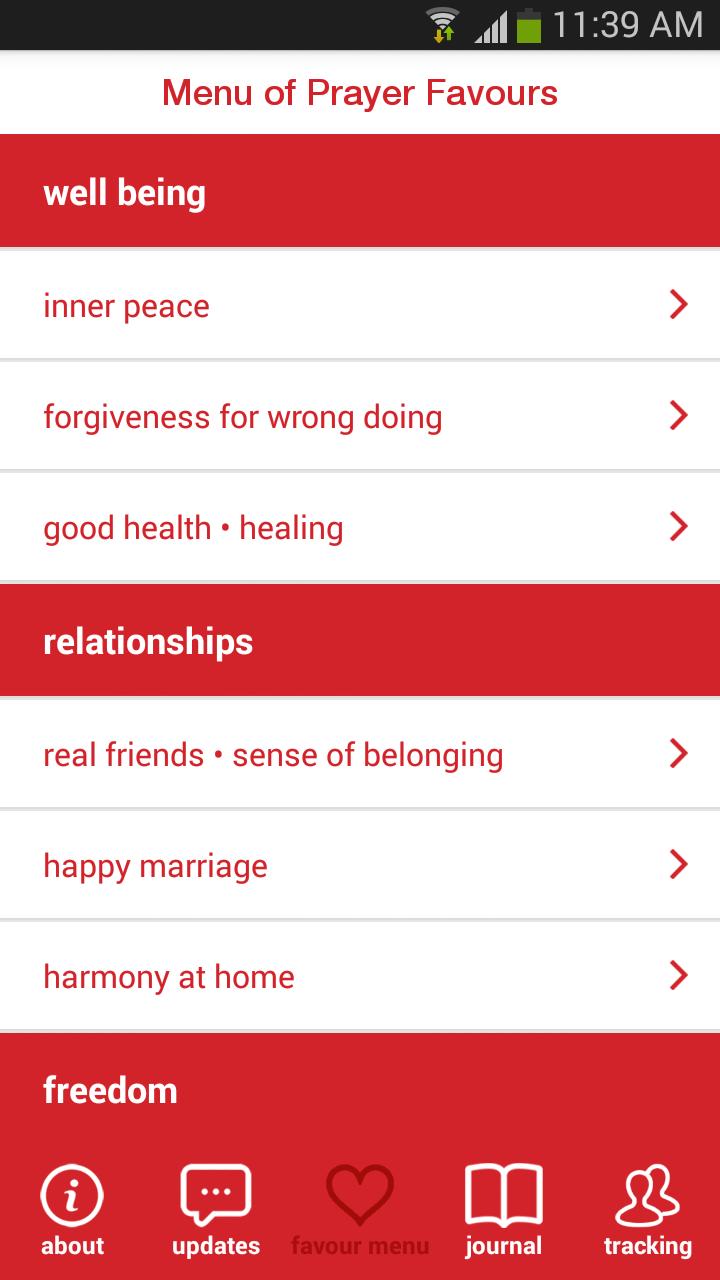Choose real friends • sense of belonging
This screenshot has height=1280, width=720.
pyautogui.click(x=360, y=754)
